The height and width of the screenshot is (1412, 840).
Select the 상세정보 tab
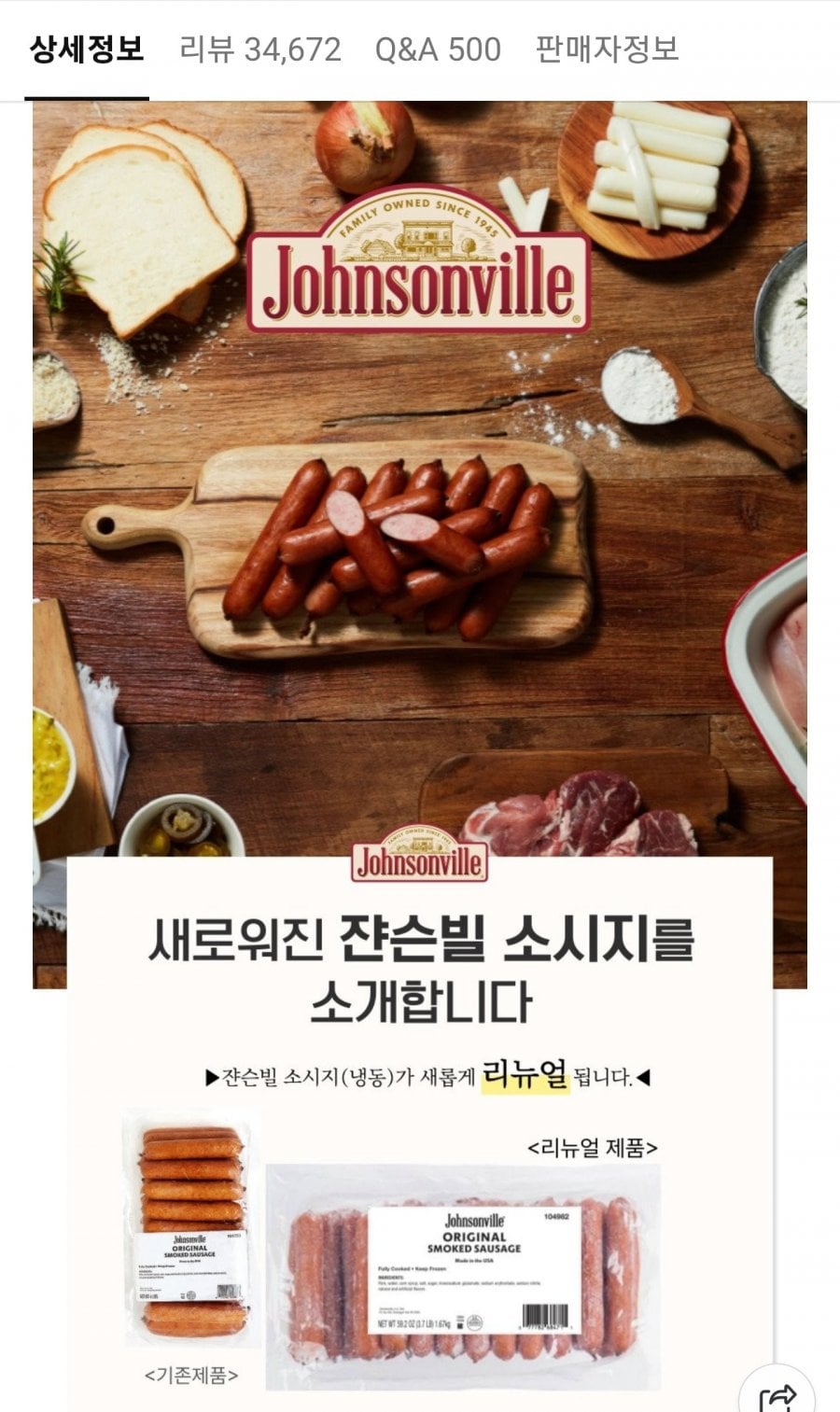87,49
